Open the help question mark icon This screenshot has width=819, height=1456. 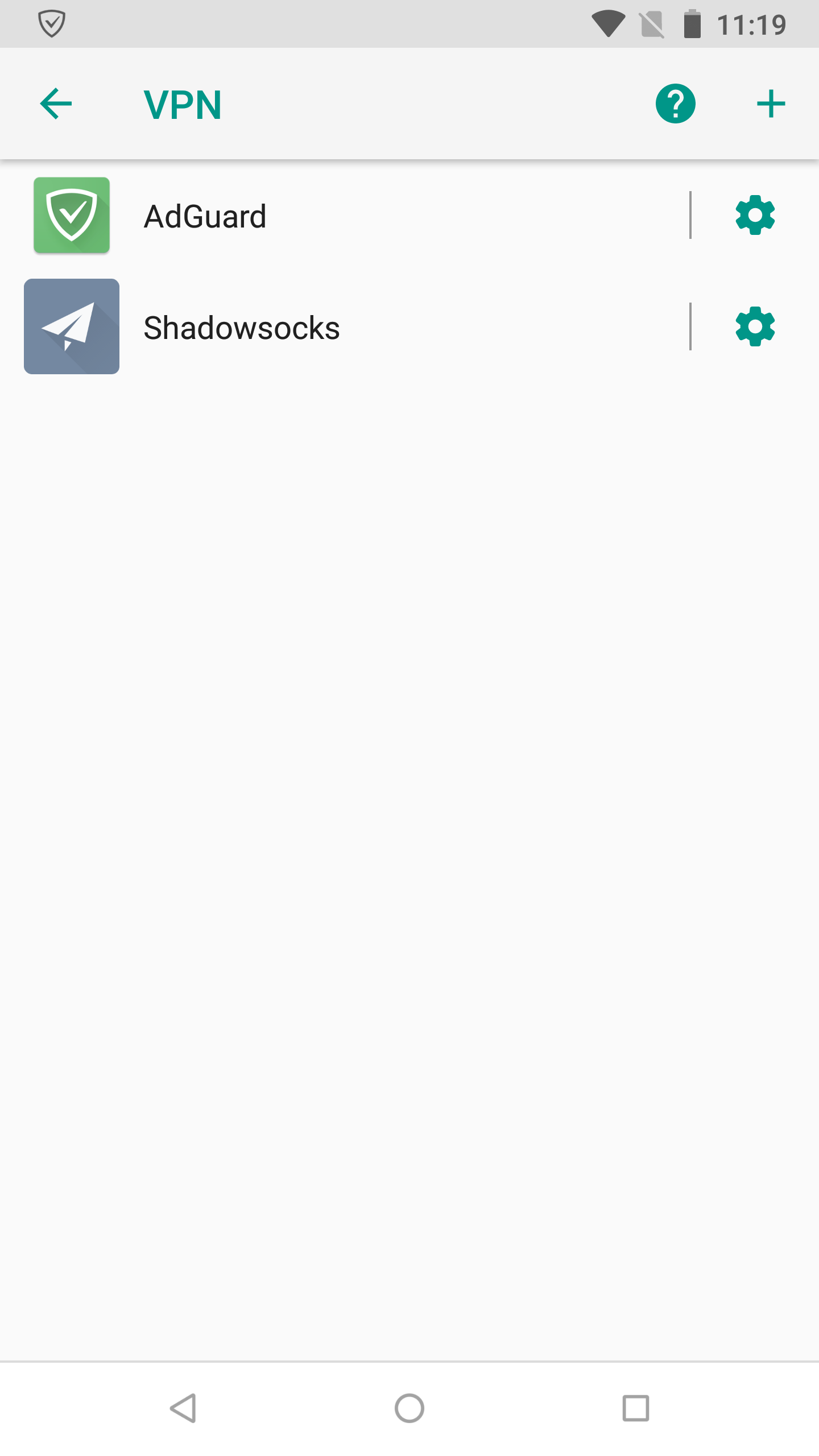click(x=676, y=104)
